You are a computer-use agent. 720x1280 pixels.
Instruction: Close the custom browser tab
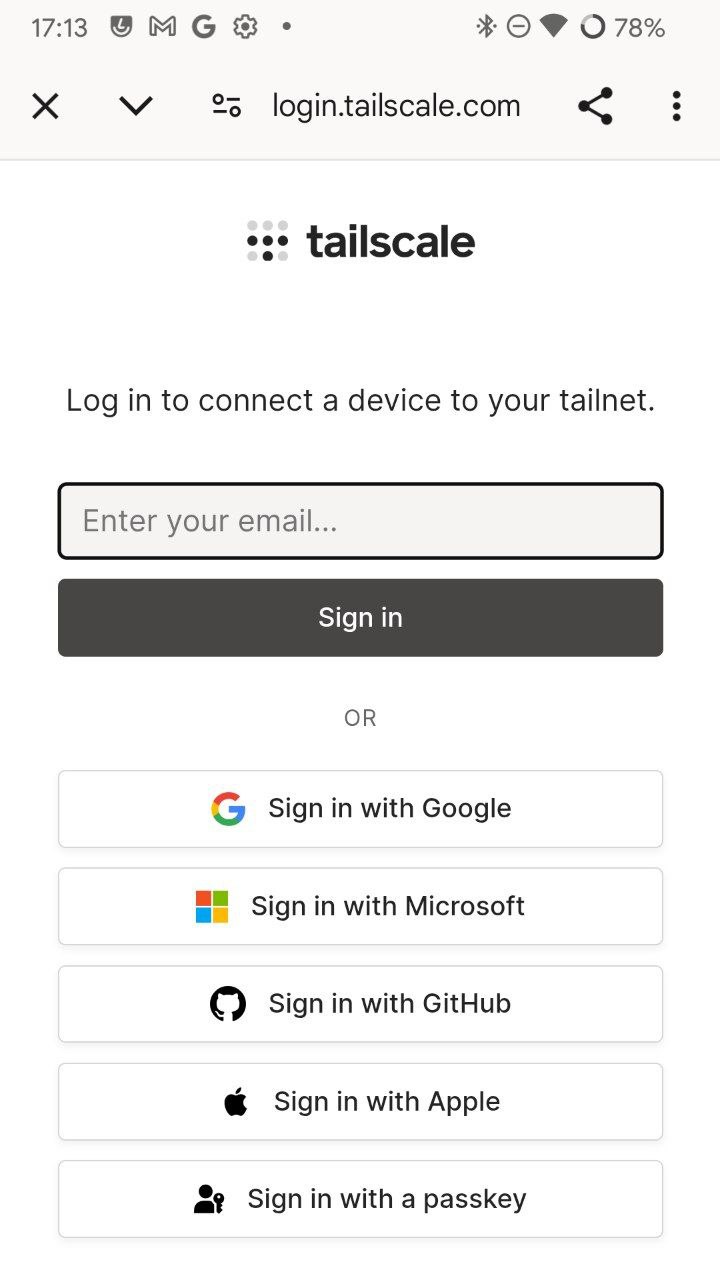45,106
